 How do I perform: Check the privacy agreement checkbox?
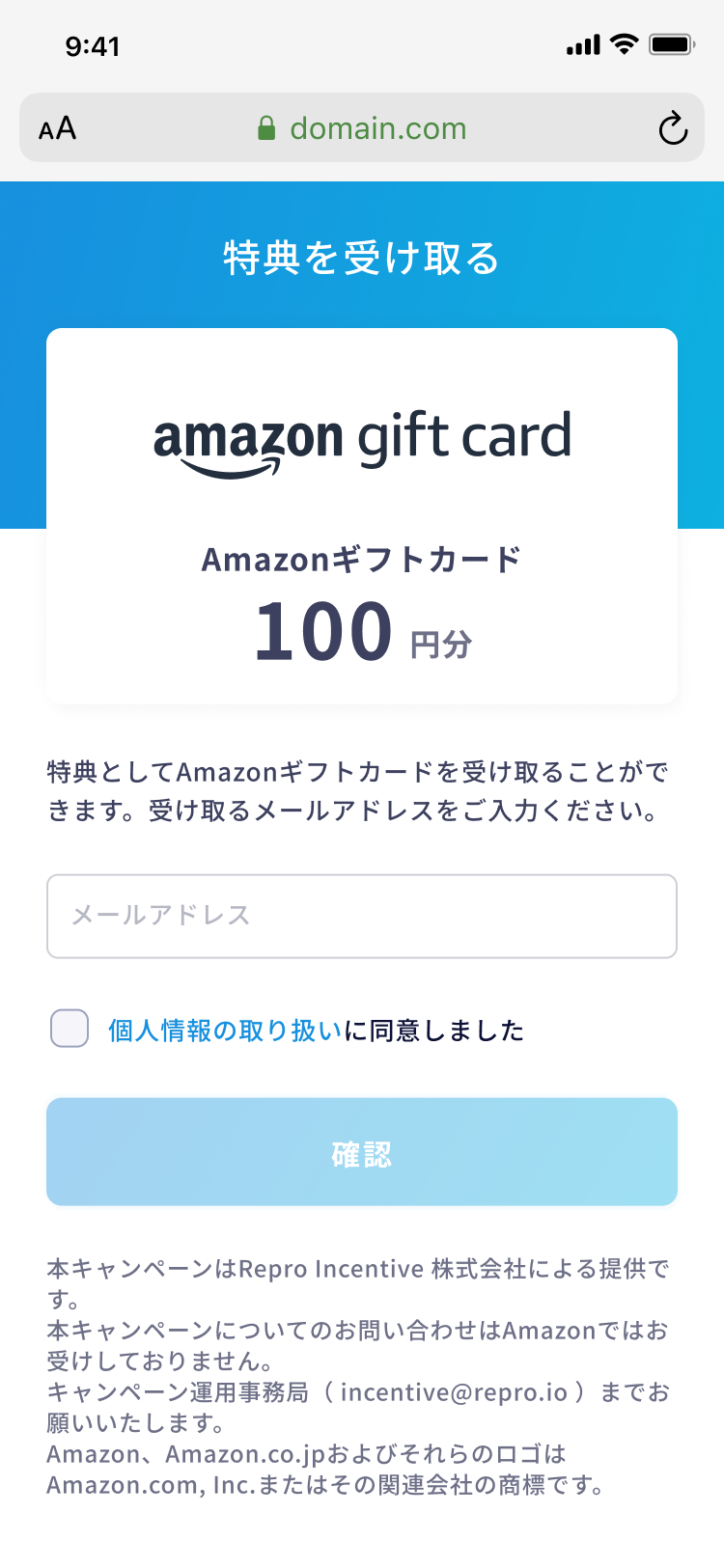(70, 1029)
